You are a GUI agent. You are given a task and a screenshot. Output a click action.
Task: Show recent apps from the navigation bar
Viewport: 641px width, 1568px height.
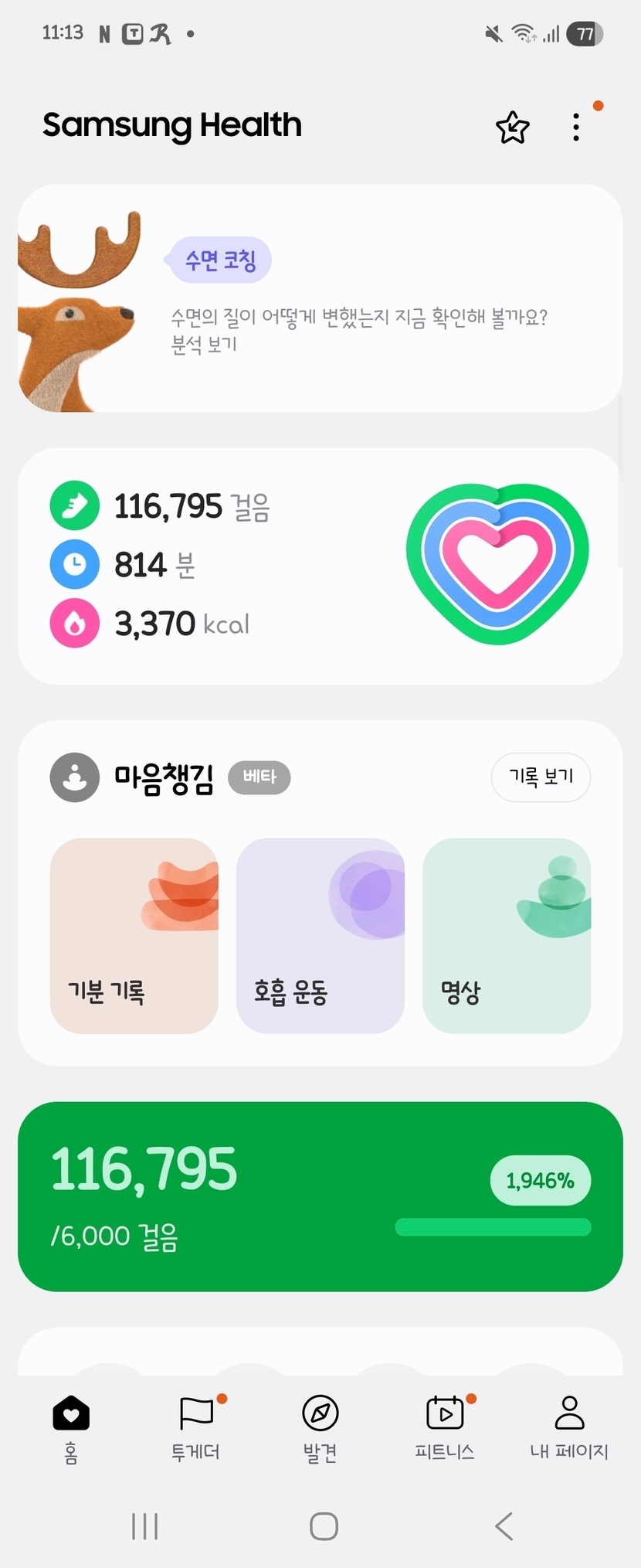pos(144,1526)
